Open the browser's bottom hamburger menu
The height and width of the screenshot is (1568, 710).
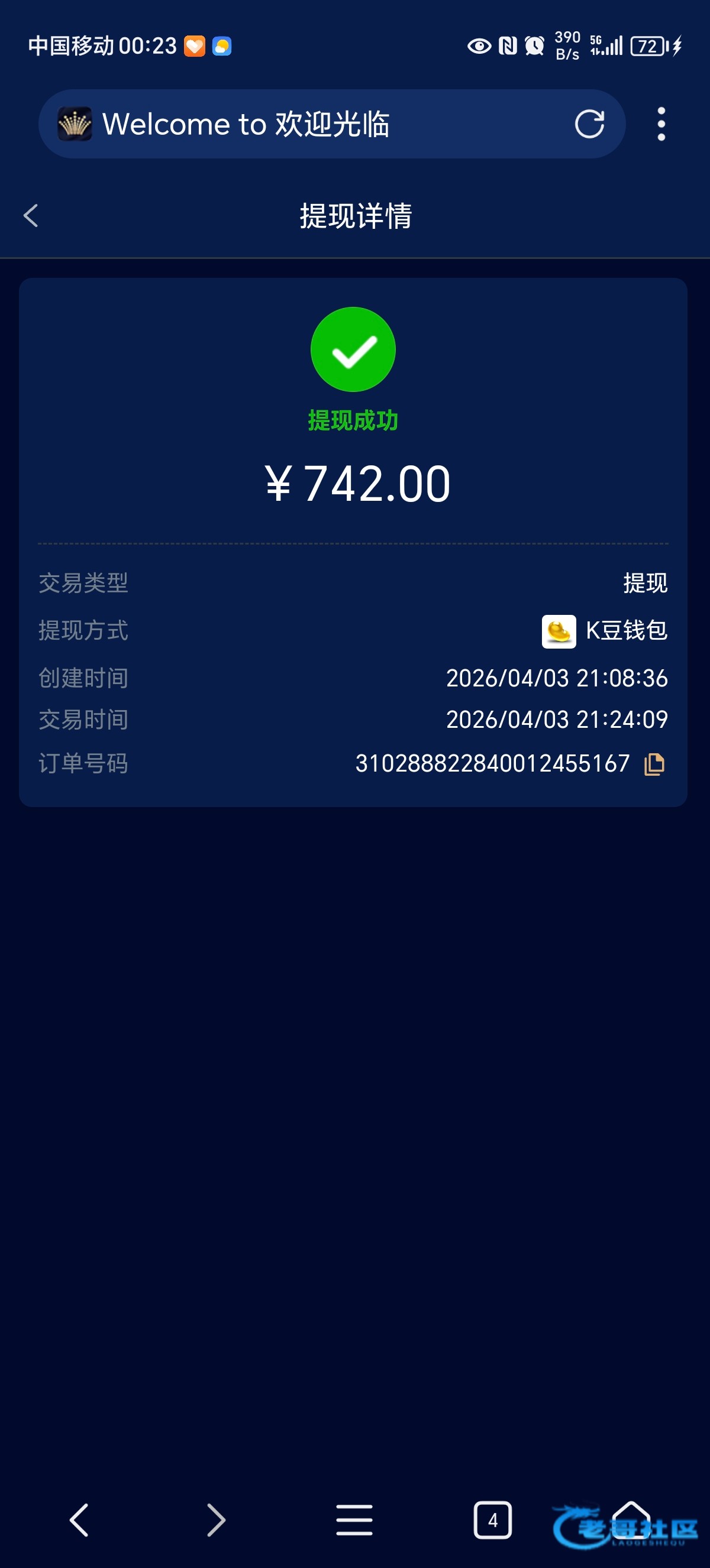click(354, 1520)
